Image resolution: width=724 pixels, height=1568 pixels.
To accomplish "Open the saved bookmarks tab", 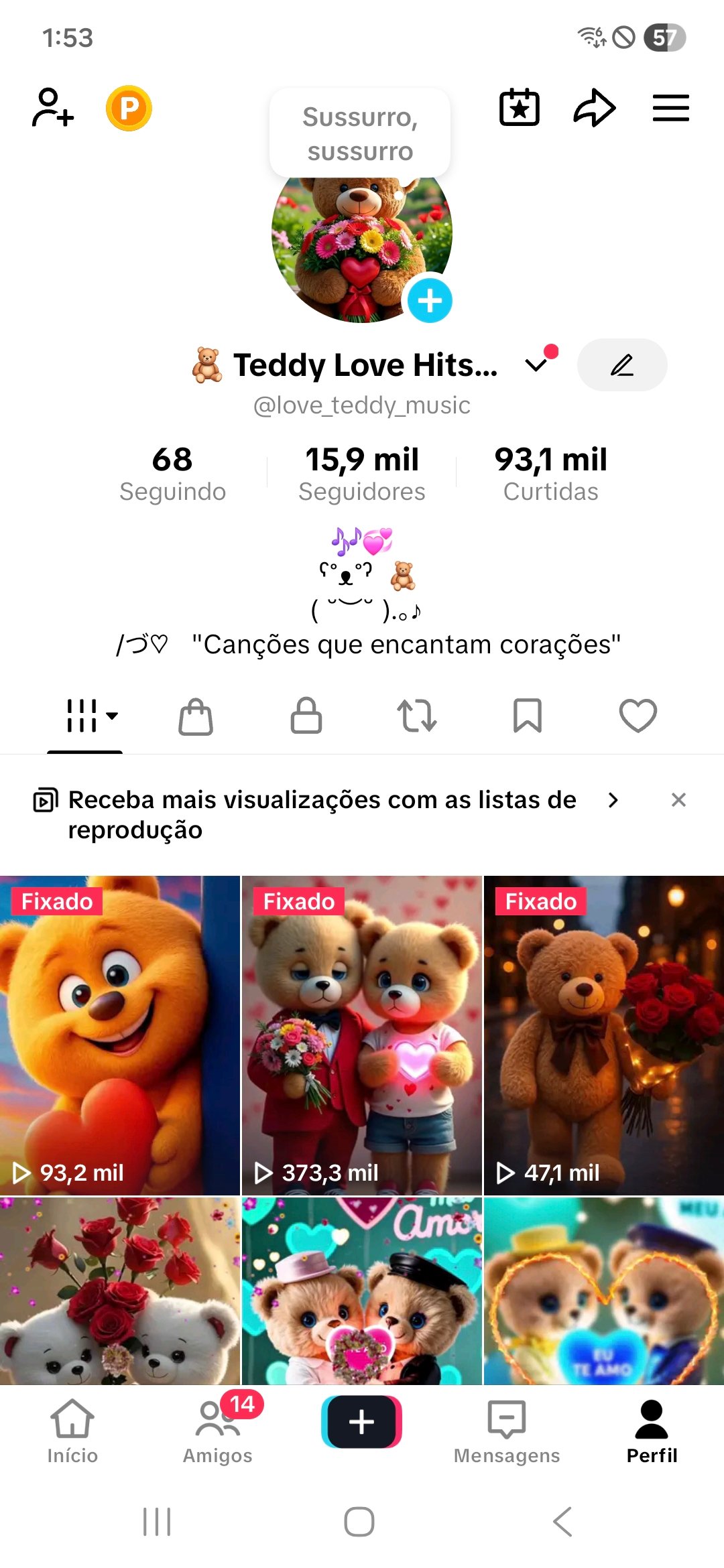I will (528, 716).
